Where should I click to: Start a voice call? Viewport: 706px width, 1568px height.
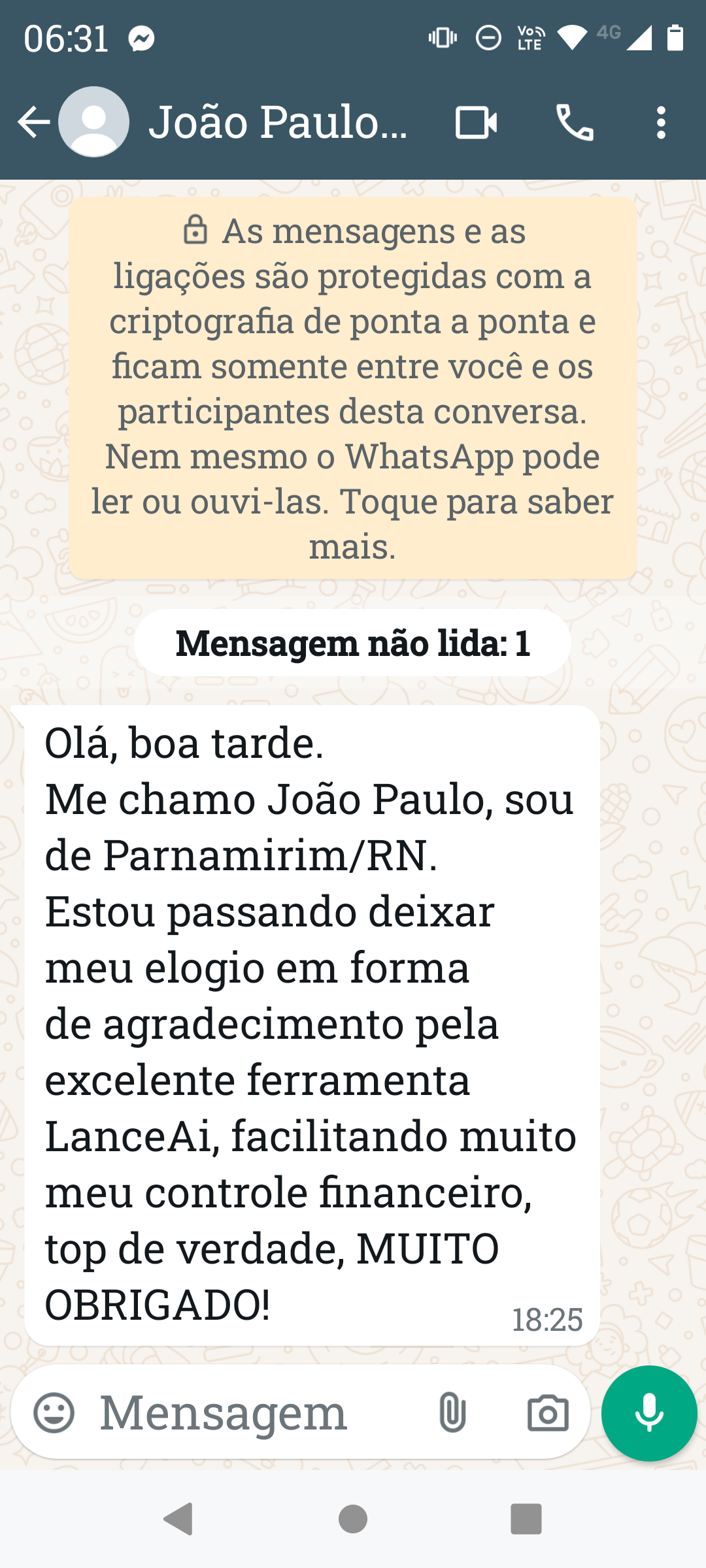click(574, 122)
